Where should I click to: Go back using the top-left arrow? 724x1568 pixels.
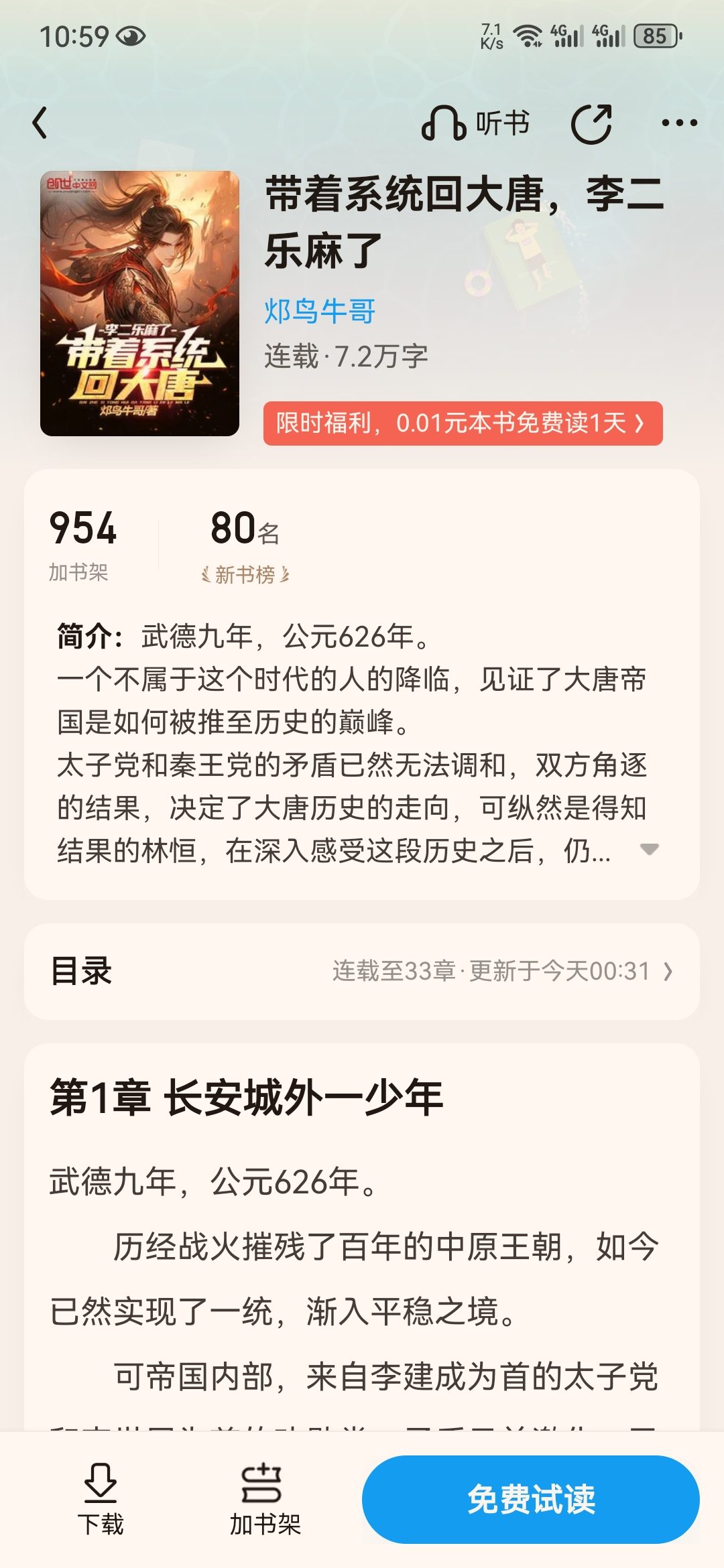(40, 123)
